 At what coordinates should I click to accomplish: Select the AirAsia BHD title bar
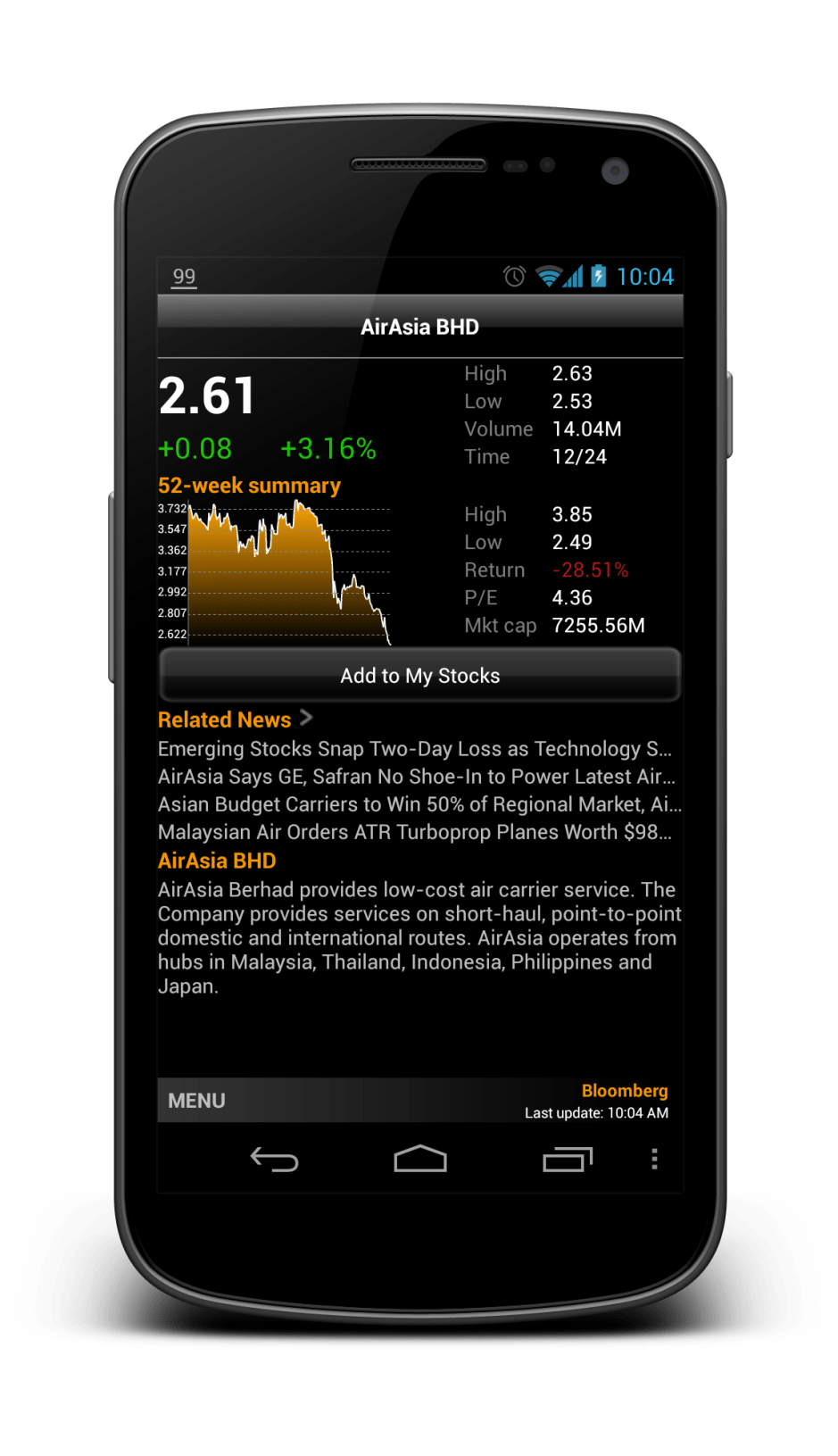coord(419,327)
